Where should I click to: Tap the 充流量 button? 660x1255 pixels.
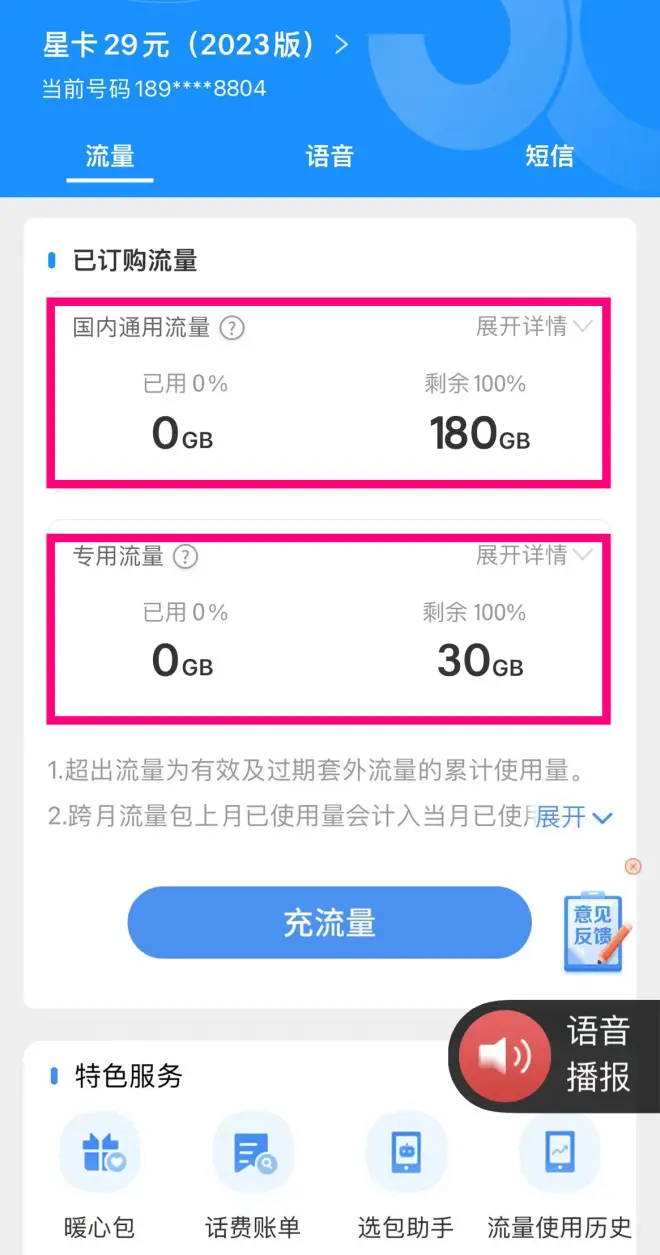pyautogui.click(x=329, y=922)
